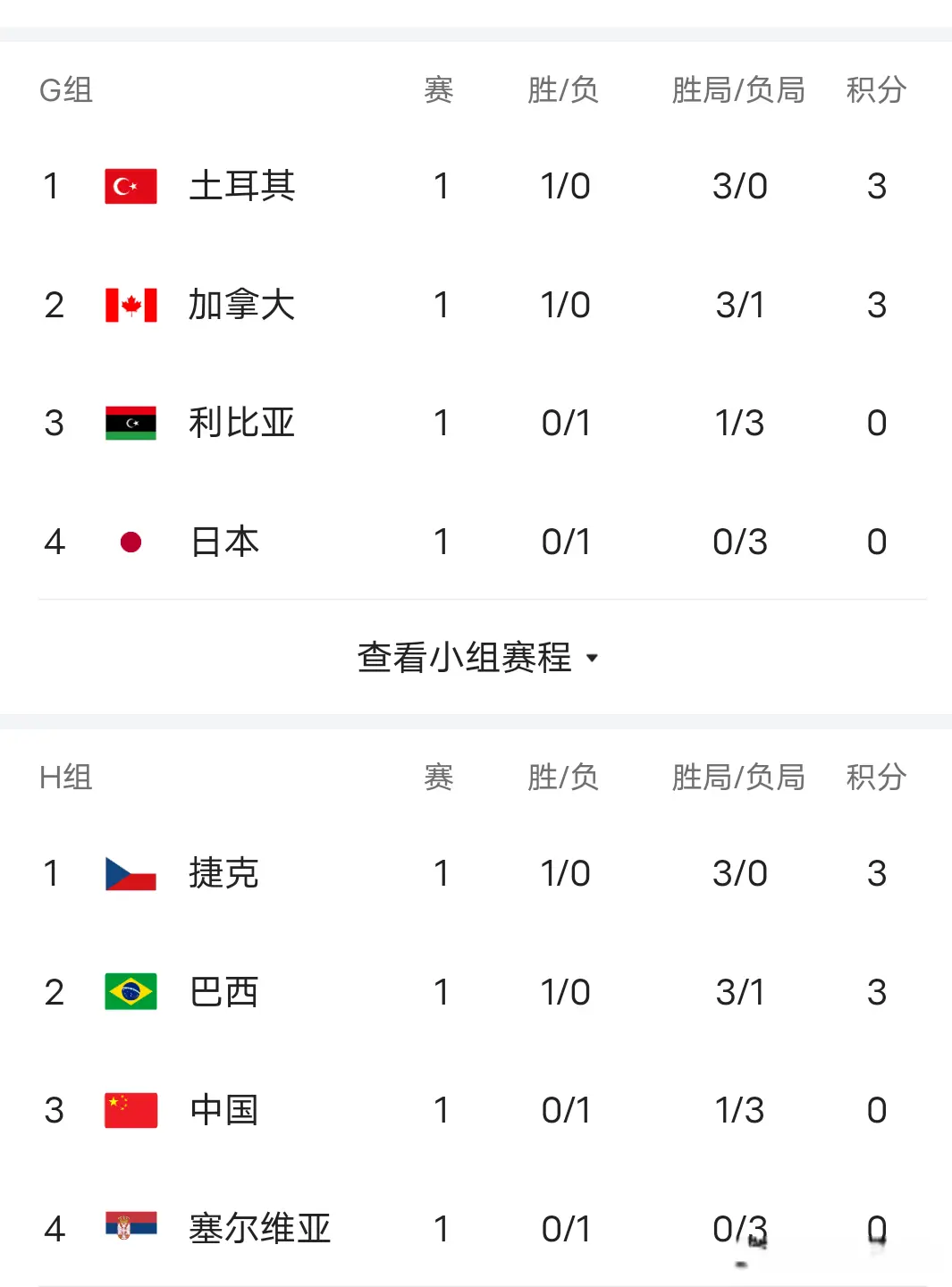
Task: Select 塞尔维亚 in the H组 standings
Action: click(259, 1228)
